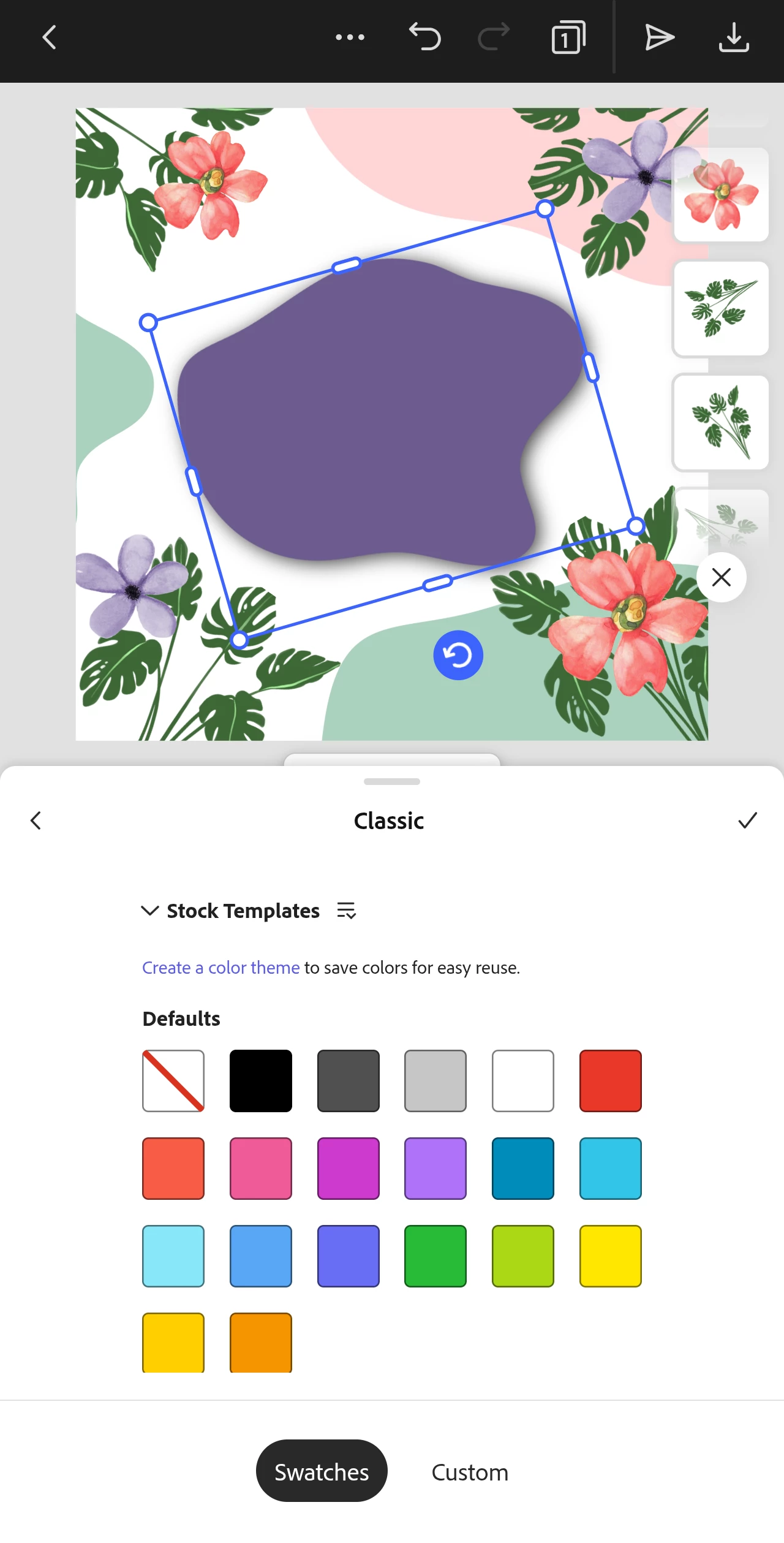Image resolution: width=784 pixels, height=1543 pixels.
Task: Apply the green color swatch
Action: coord(435,1256)
